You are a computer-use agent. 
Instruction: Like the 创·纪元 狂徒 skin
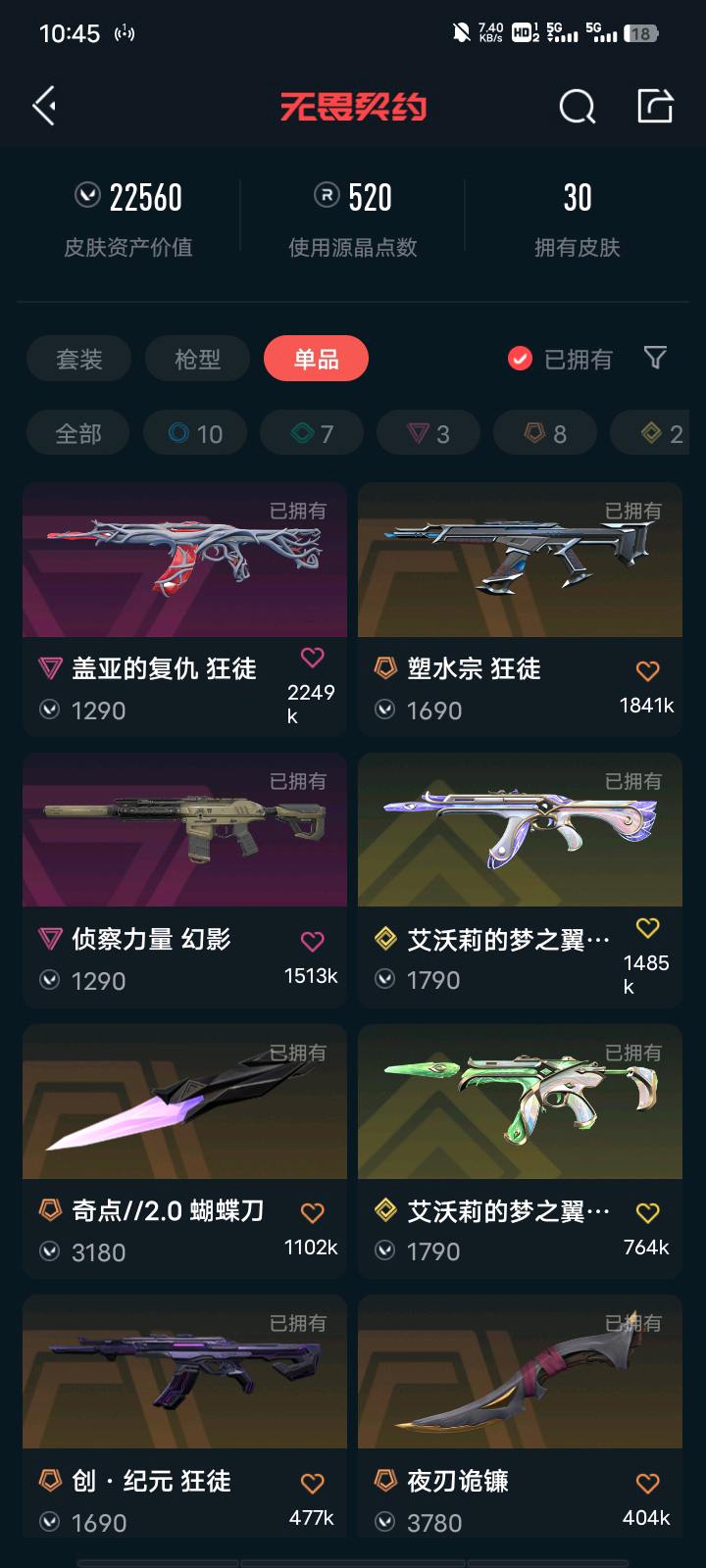point(312,1484)
